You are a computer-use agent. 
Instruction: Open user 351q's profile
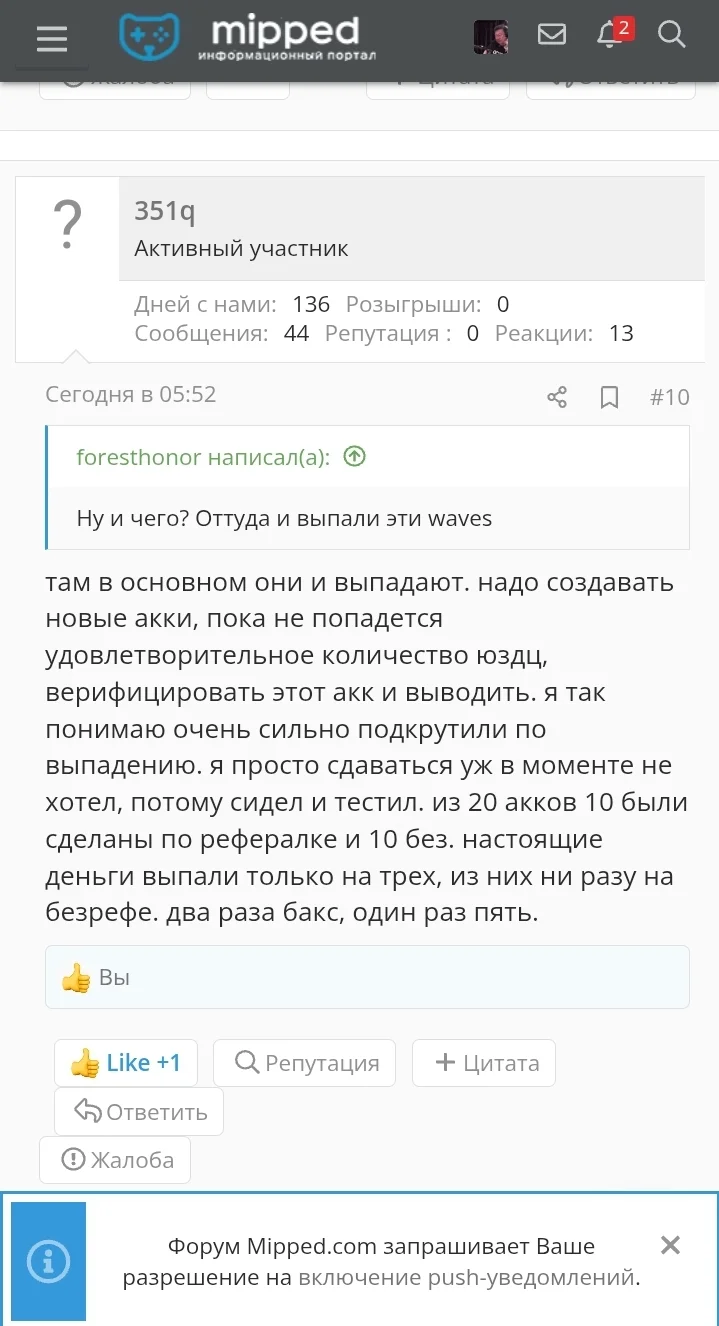pyautogui.click(x=165, y=211)
